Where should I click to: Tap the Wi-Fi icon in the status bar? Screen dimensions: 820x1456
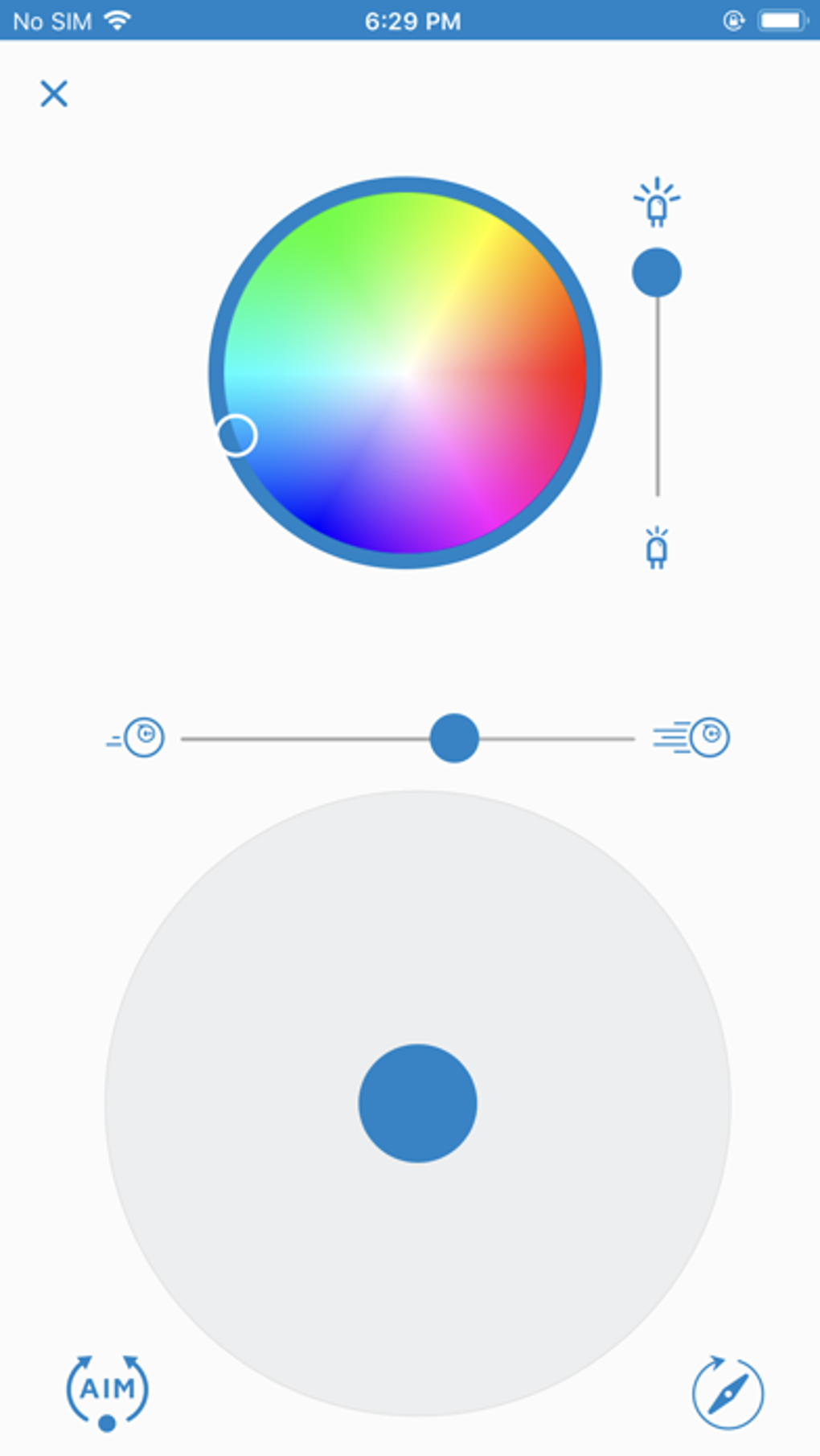point(117,21)
